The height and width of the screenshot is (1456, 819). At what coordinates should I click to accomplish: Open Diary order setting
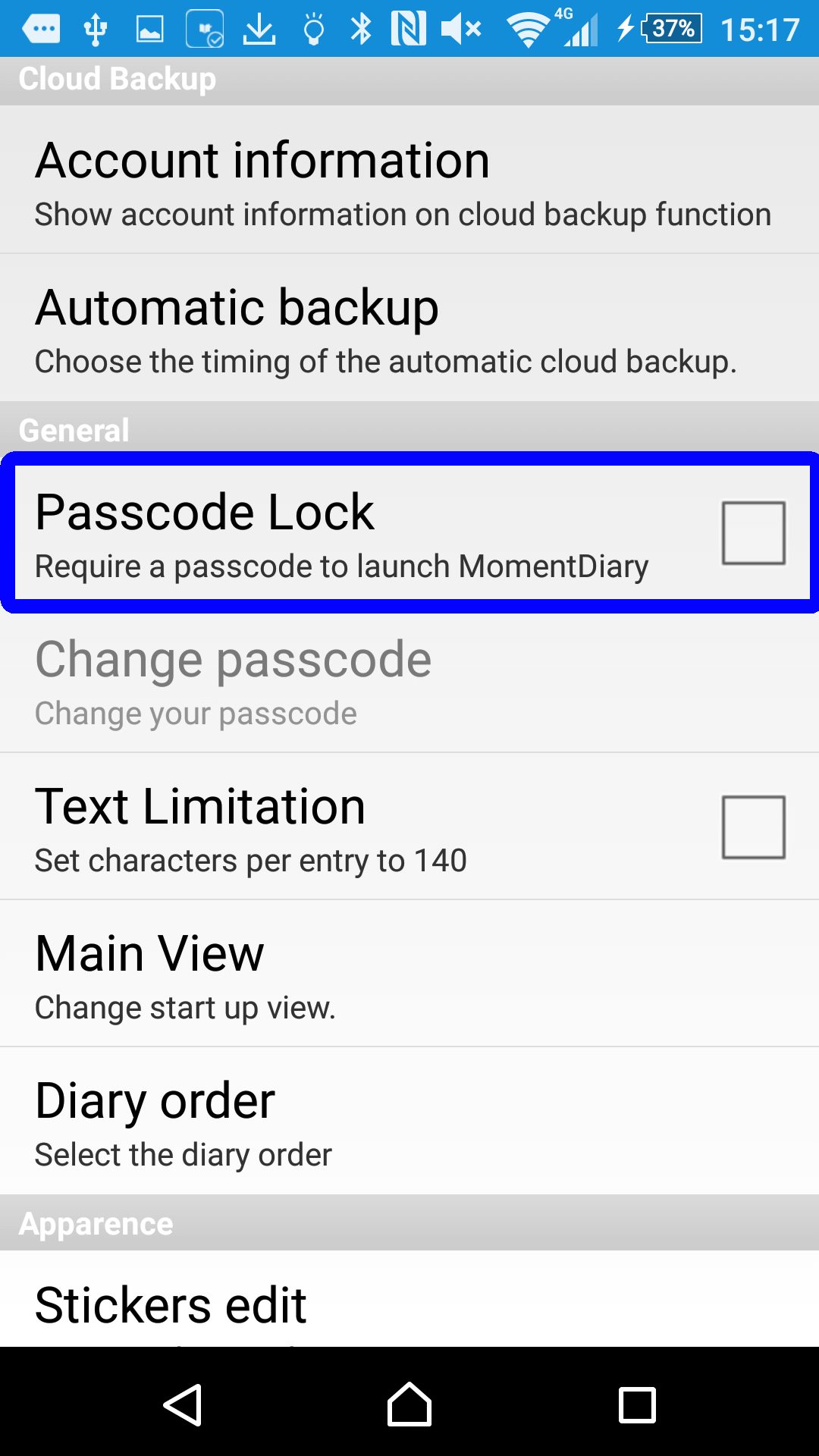point(409,1122)
